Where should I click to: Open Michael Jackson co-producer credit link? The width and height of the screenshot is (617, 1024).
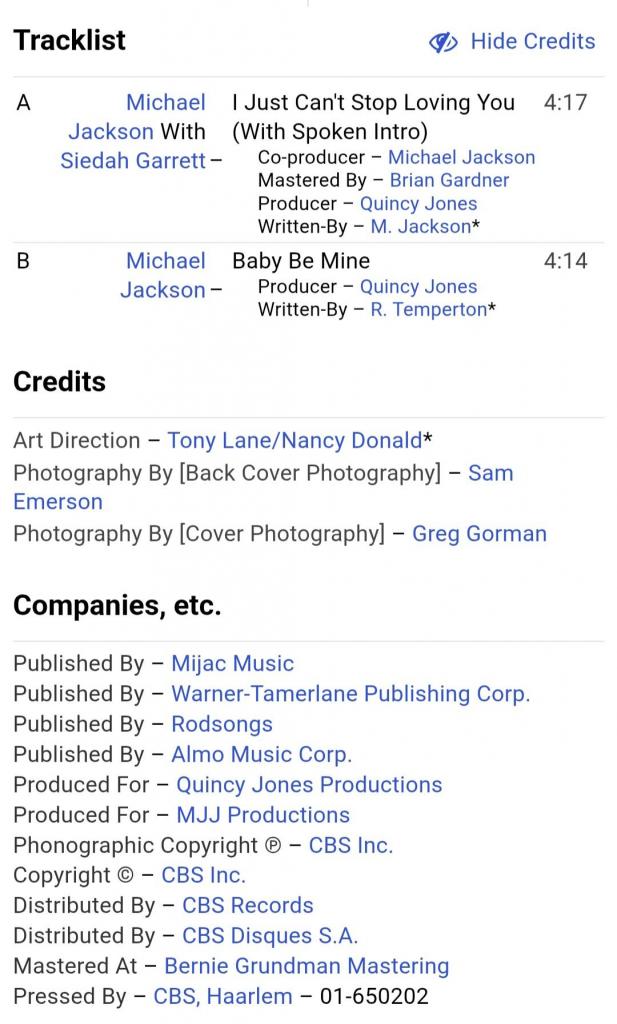462,157
